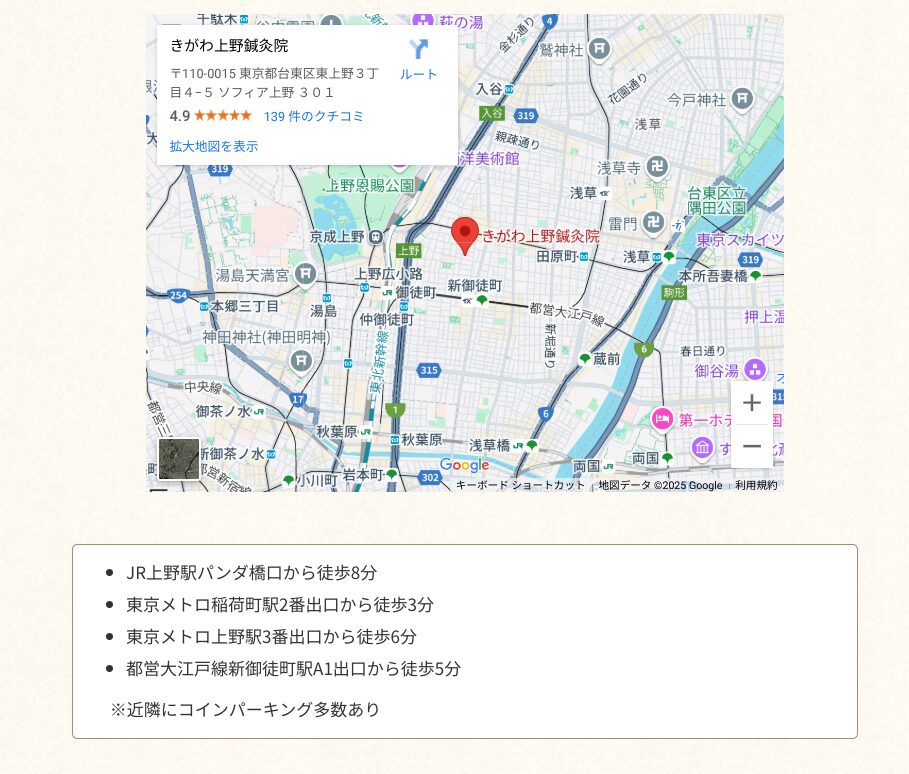Open route directions (ルート)
This screenshot has width=909, height=774.
click(x=418, y=59)
